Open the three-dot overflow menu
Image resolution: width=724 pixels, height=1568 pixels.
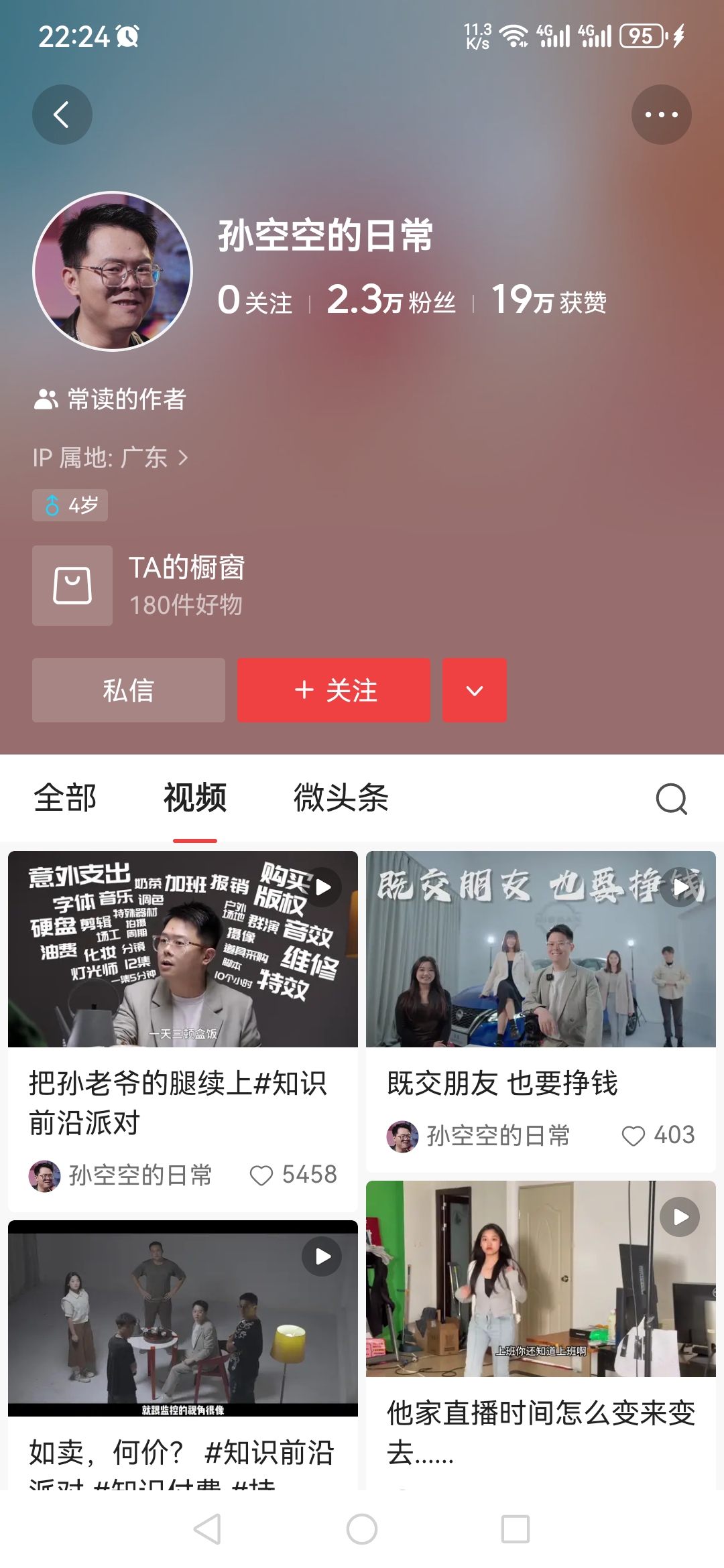coord(661,115)
